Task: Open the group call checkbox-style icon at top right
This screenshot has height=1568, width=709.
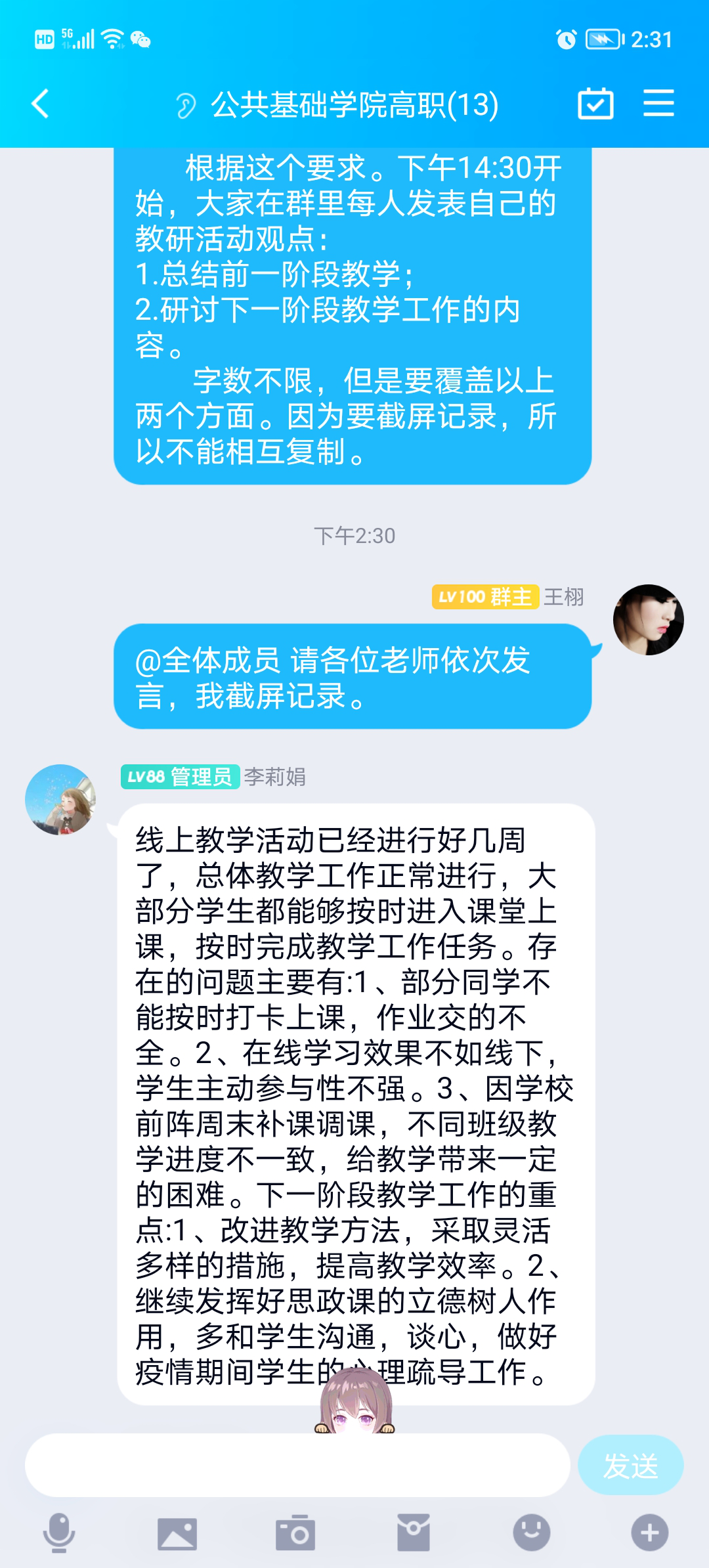Action: [594, 103]
